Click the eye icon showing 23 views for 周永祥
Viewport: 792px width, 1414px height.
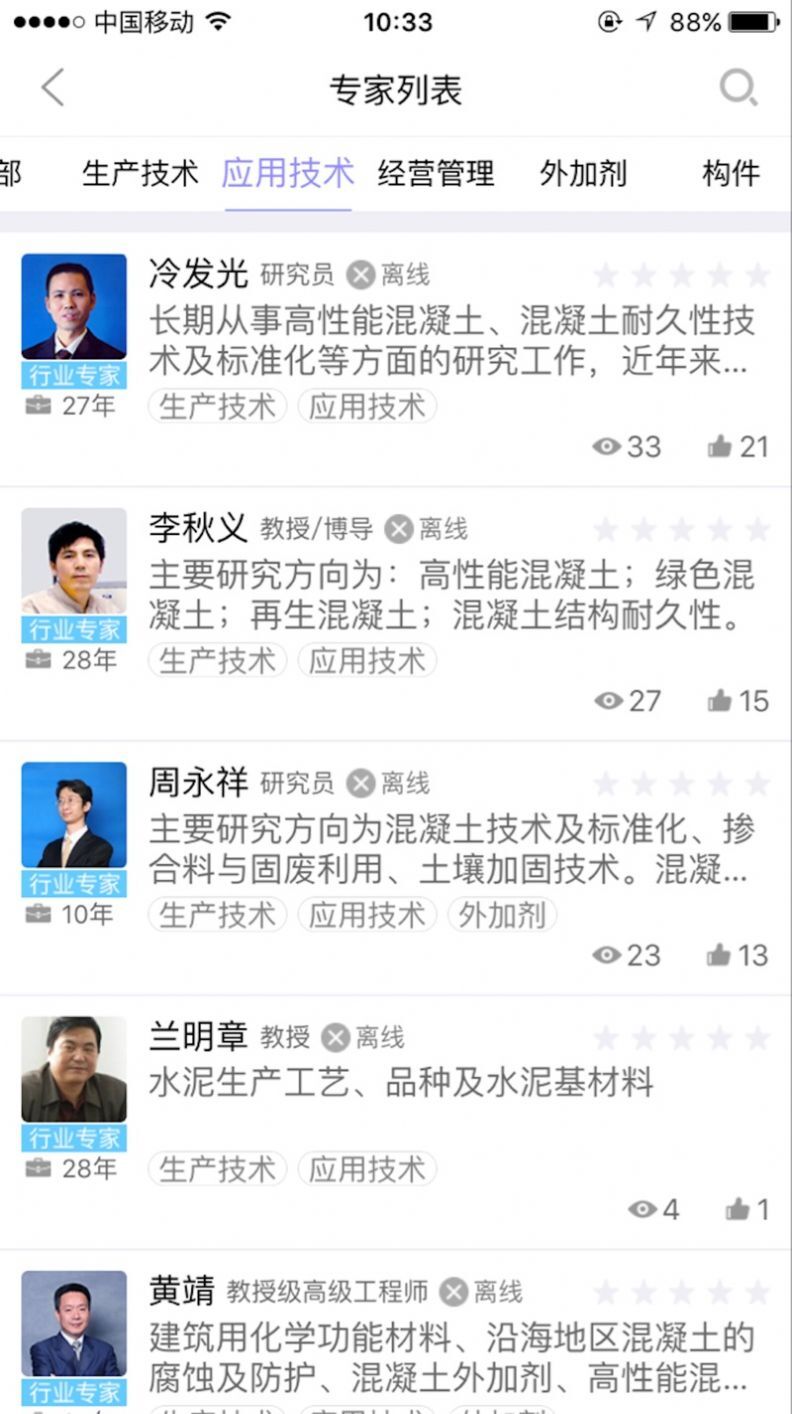607,955
